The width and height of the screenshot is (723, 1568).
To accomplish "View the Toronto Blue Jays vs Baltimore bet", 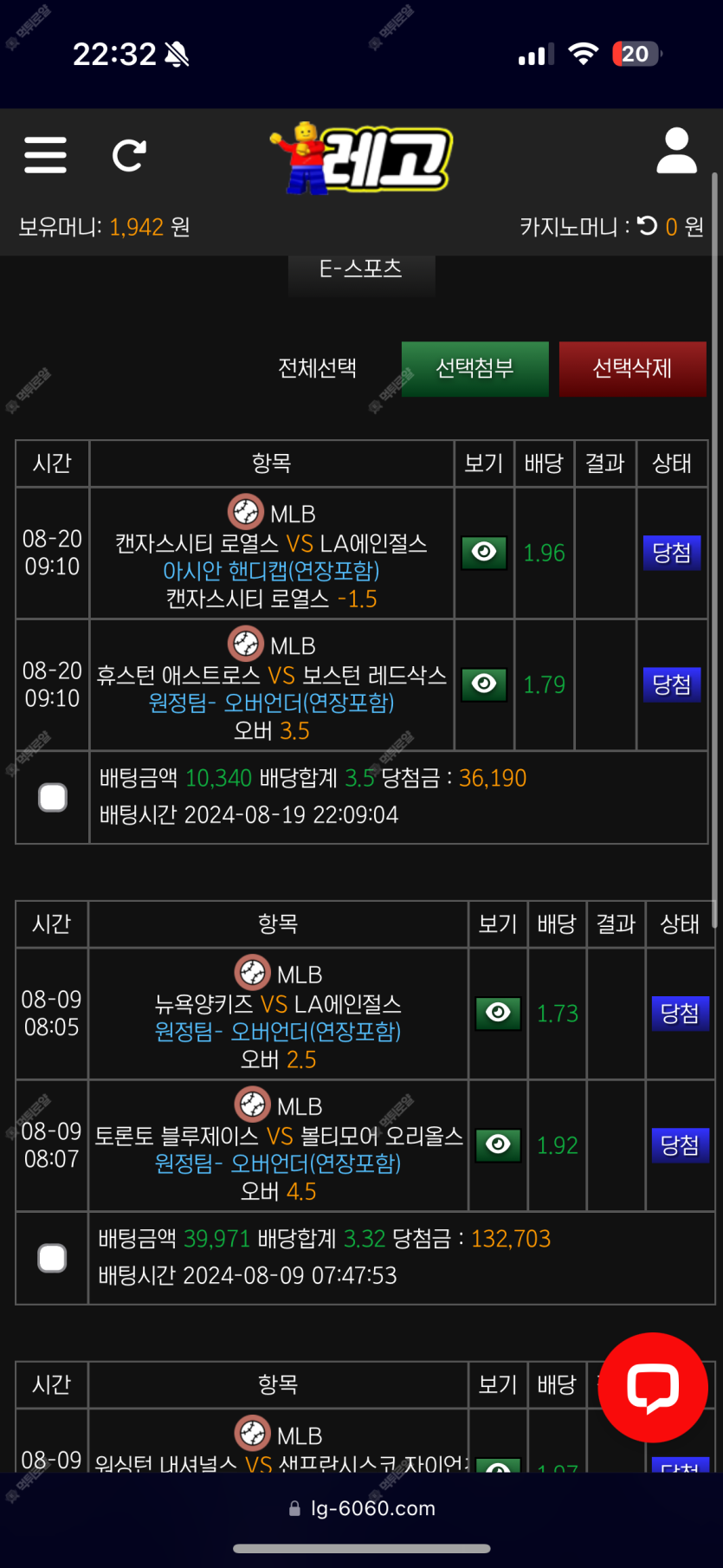I will pyautogui.click(x=498, y=1145).
